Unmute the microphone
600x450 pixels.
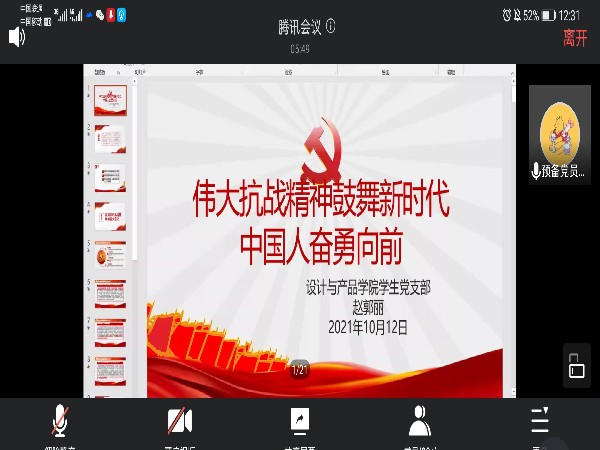click(60, 422)
